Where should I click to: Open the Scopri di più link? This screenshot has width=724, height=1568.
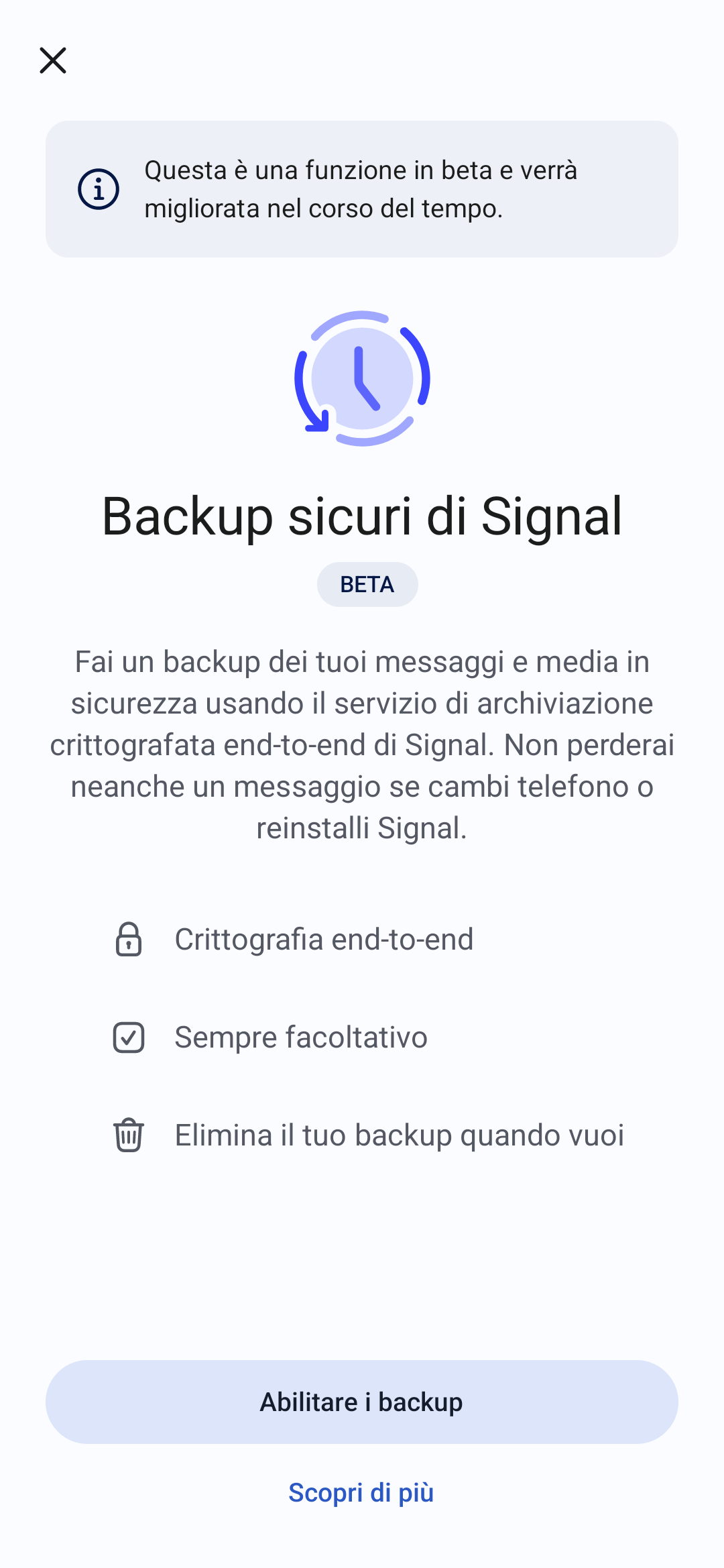(x=361, y=1493)
